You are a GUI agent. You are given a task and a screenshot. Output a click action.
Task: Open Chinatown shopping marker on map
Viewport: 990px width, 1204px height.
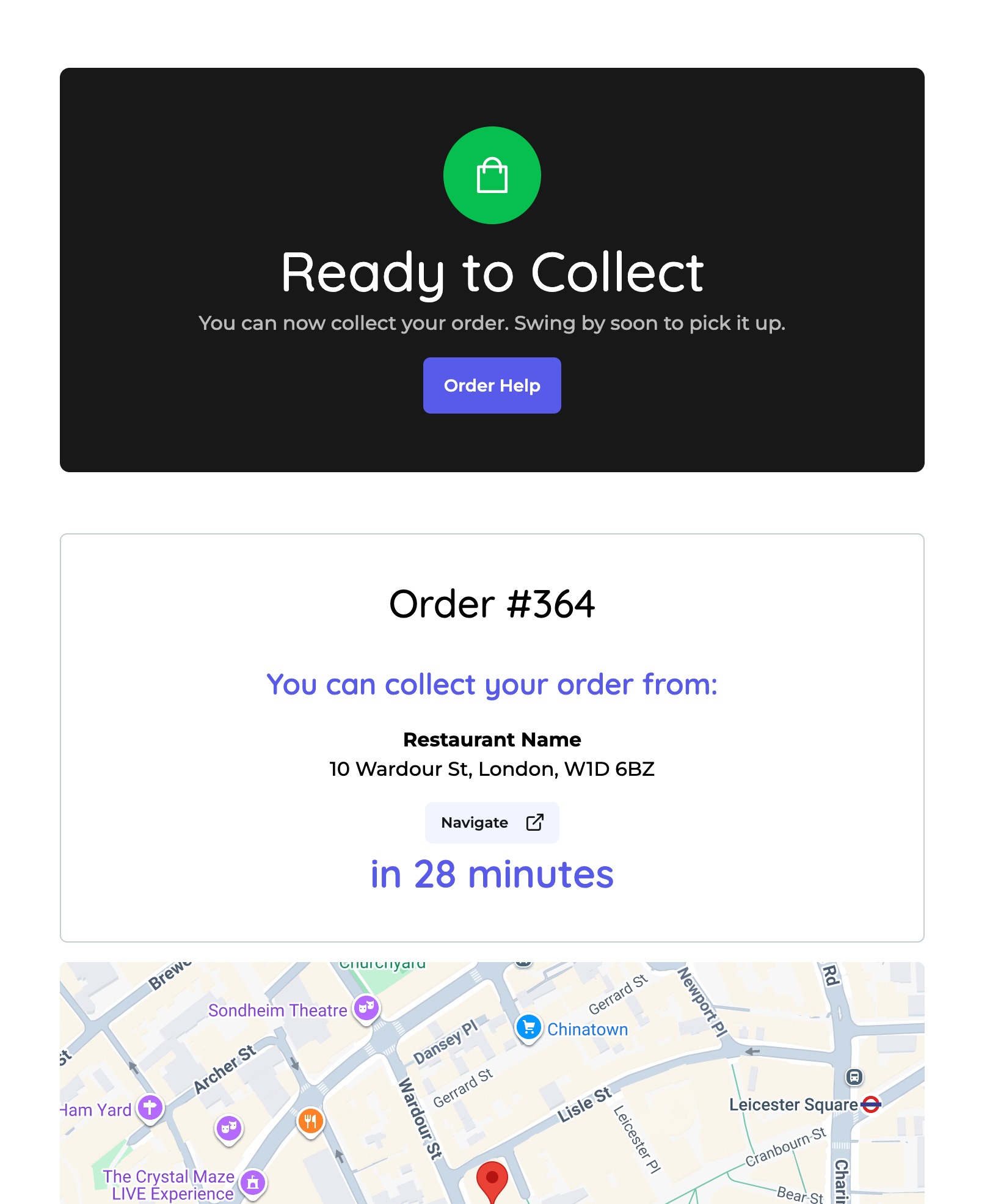pyautogui.click(x=529, y=1027)
